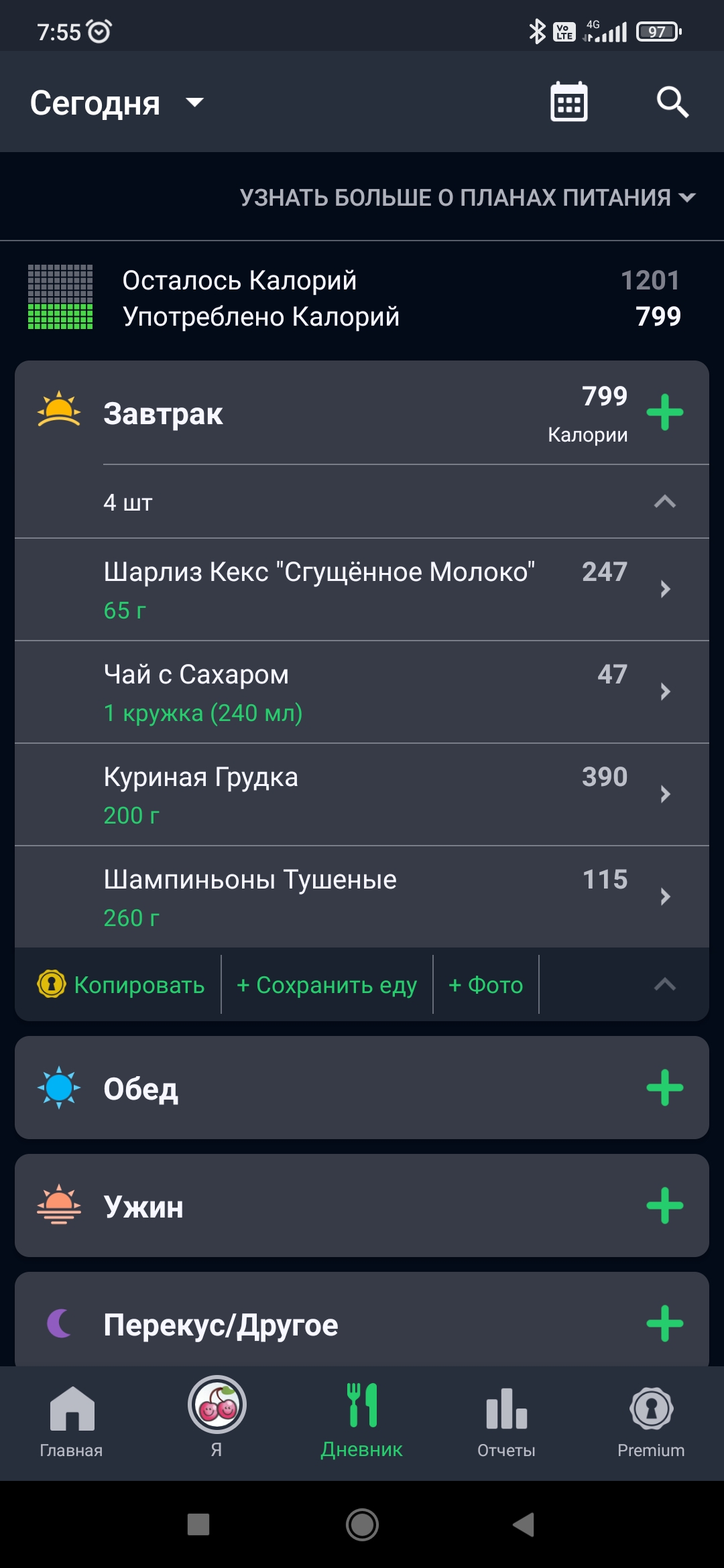
Task: Add food to Перекус/Другое
Action: click(664, 1323)
